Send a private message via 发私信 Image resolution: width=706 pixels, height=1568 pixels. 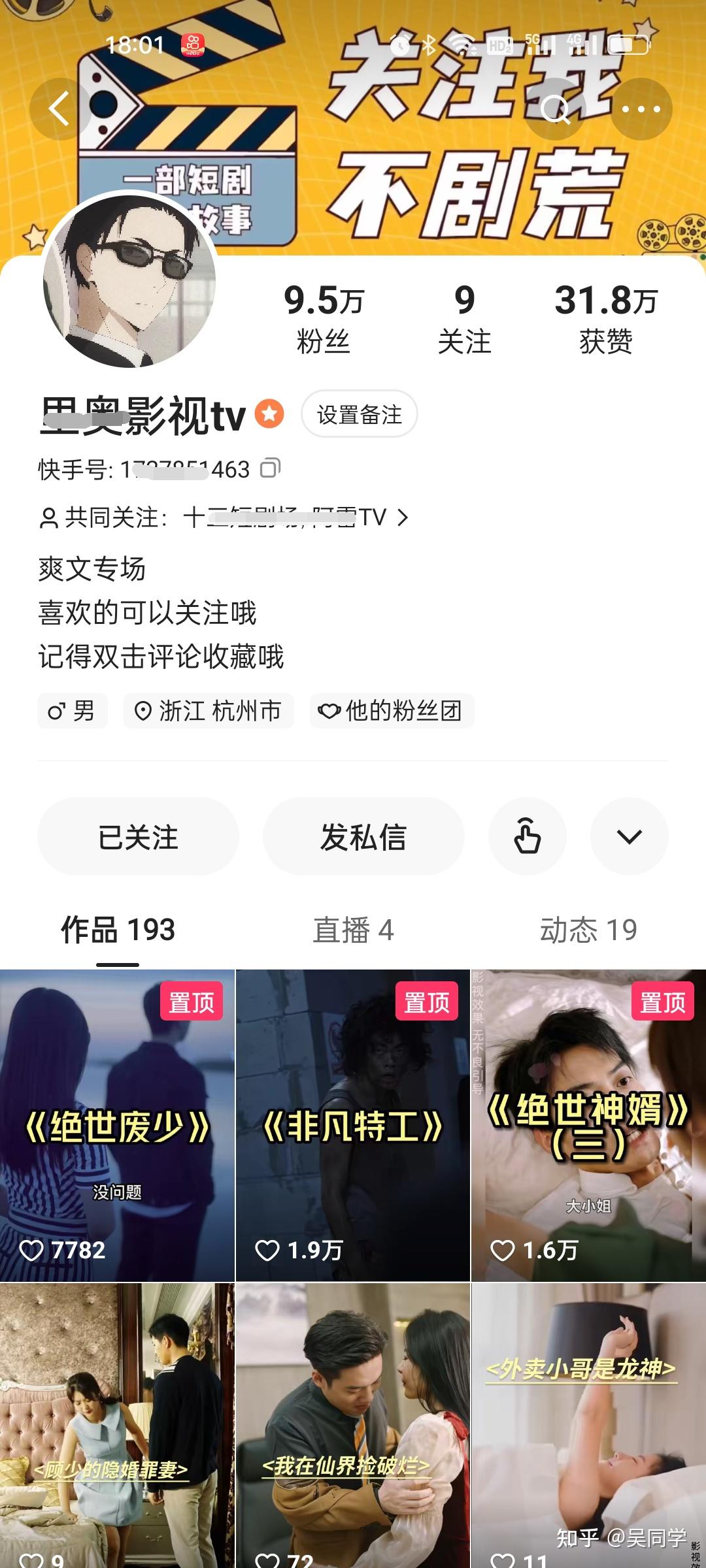pos(363,837)
